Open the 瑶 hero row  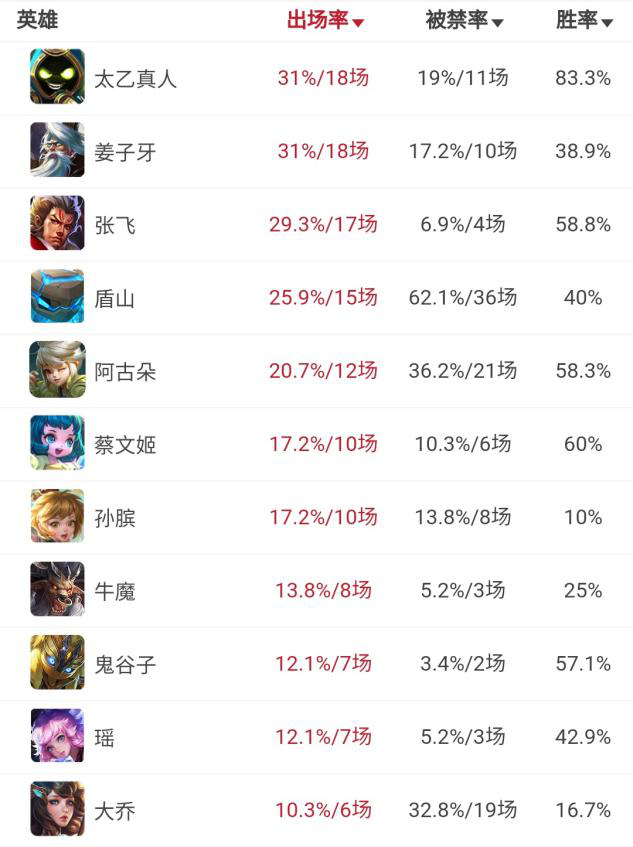pos(104,738)
